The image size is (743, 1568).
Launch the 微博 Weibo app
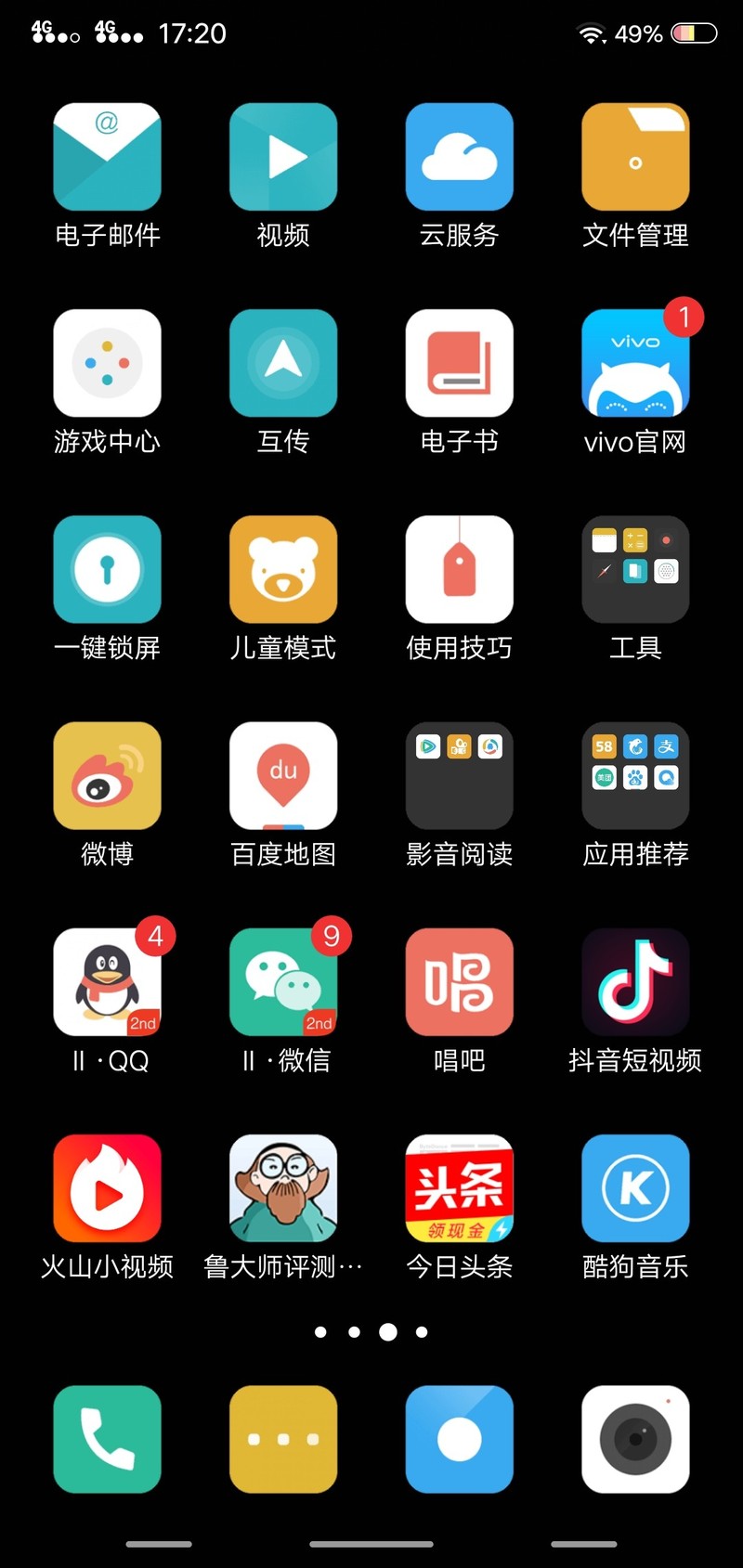click(x=107, y=775)
